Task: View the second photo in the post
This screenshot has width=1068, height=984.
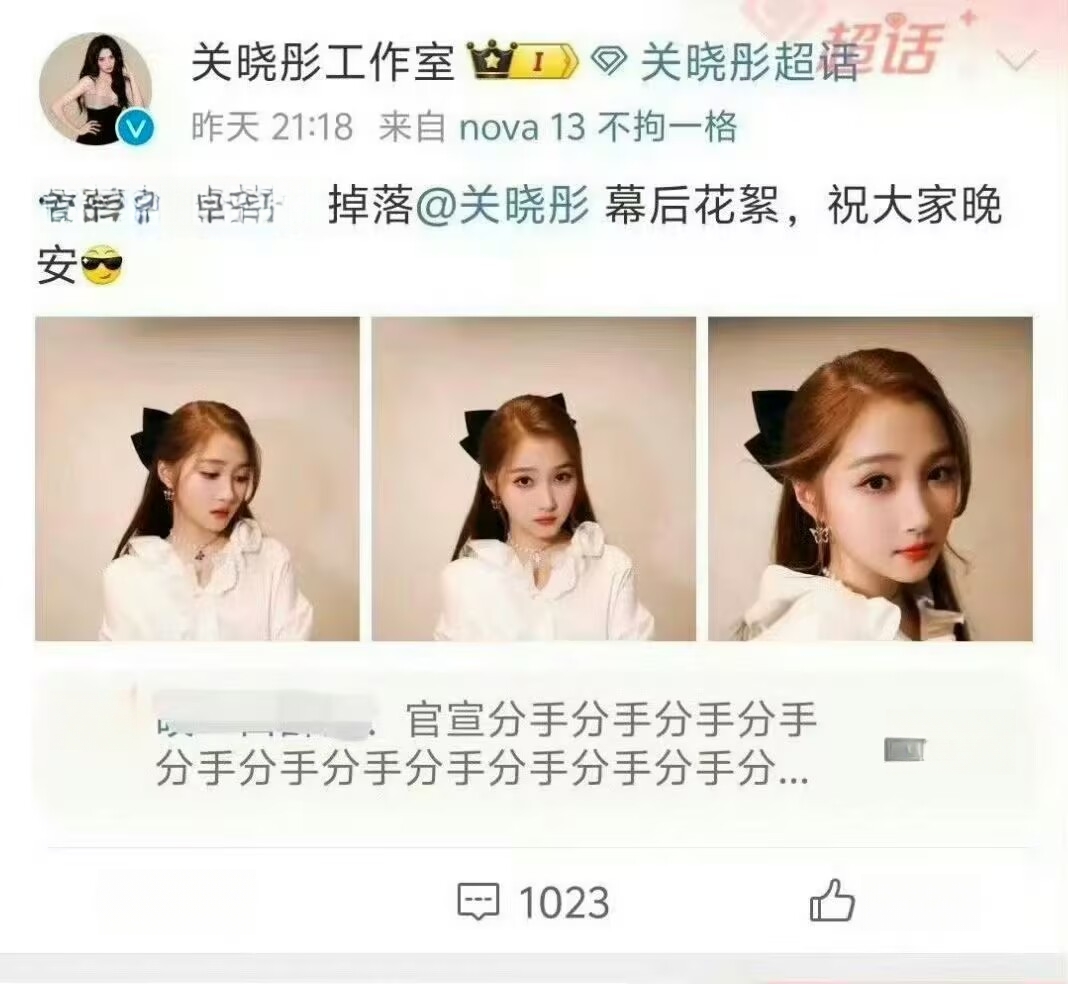Action: coord(534,479)
